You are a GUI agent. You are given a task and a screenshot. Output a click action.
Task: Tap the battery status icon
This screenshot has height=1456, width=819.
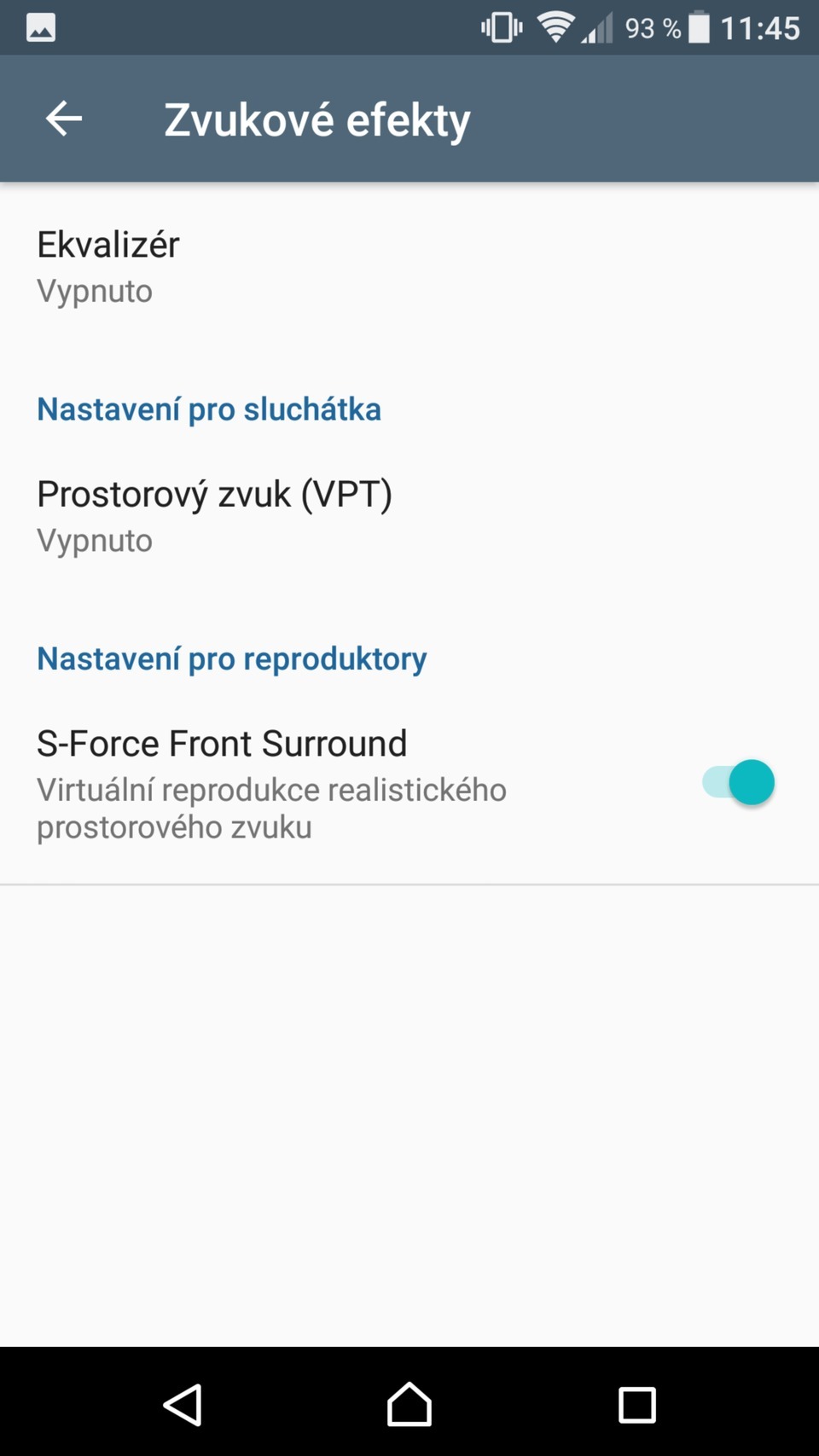[x=701, y=26]
